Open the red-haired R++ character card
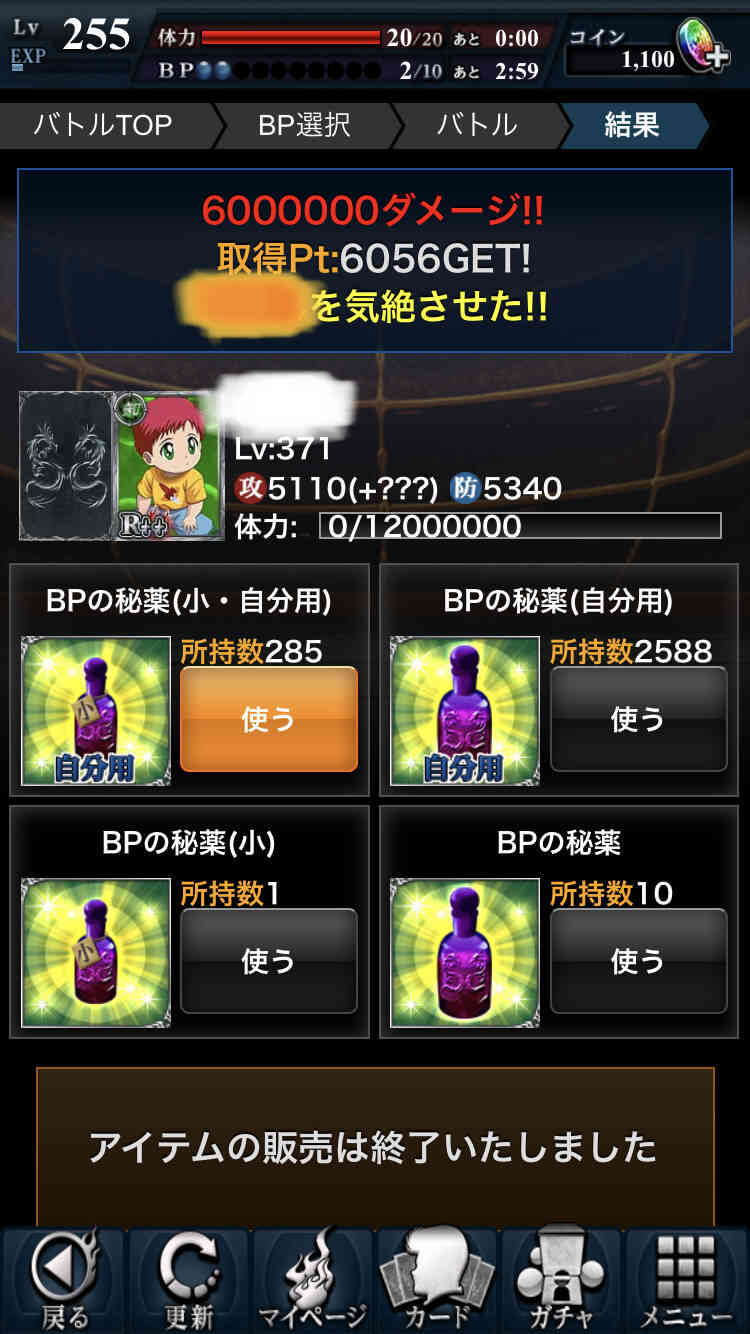The image size is (750, 1334). click(x=167, y=466)
